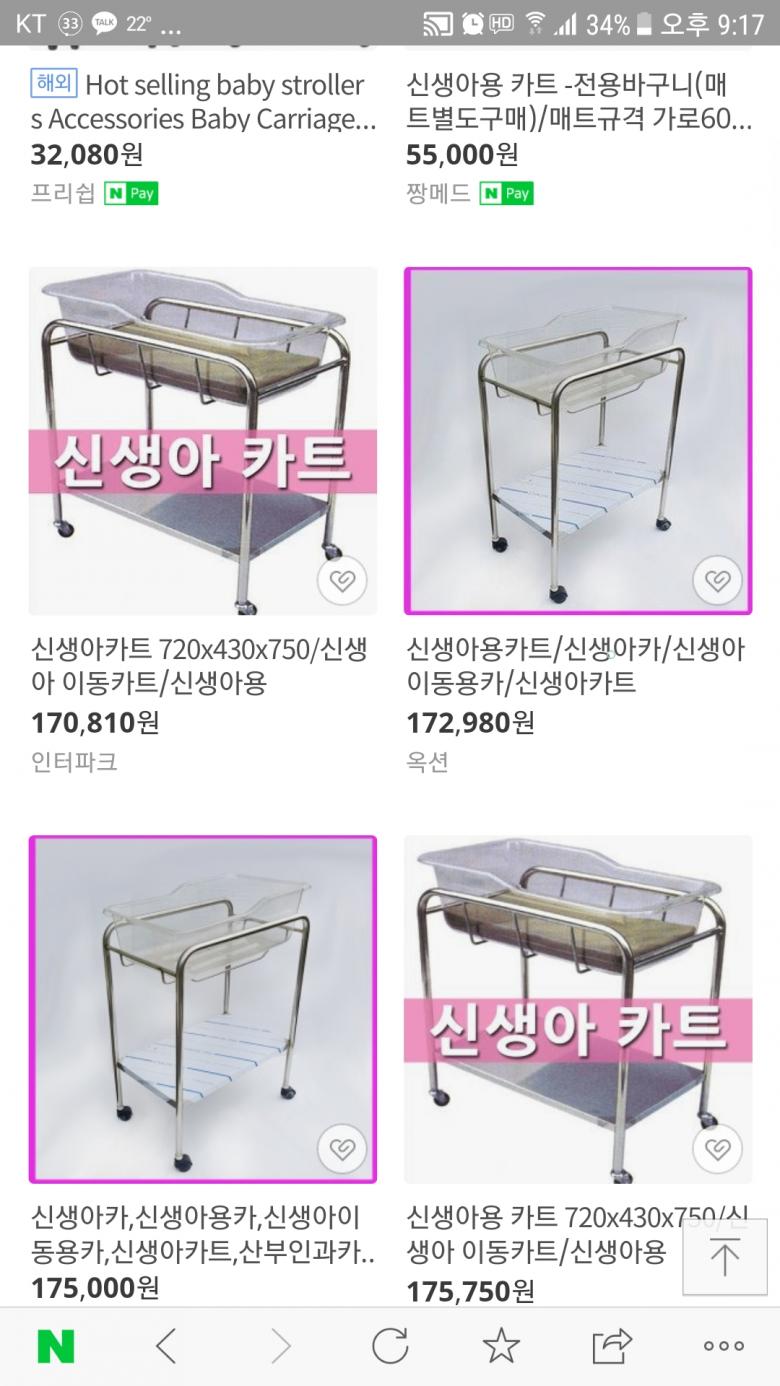Viewport: 780px width, 1386px height.
Task: Jump back to top of page
Action: [x=724, y=1257]
